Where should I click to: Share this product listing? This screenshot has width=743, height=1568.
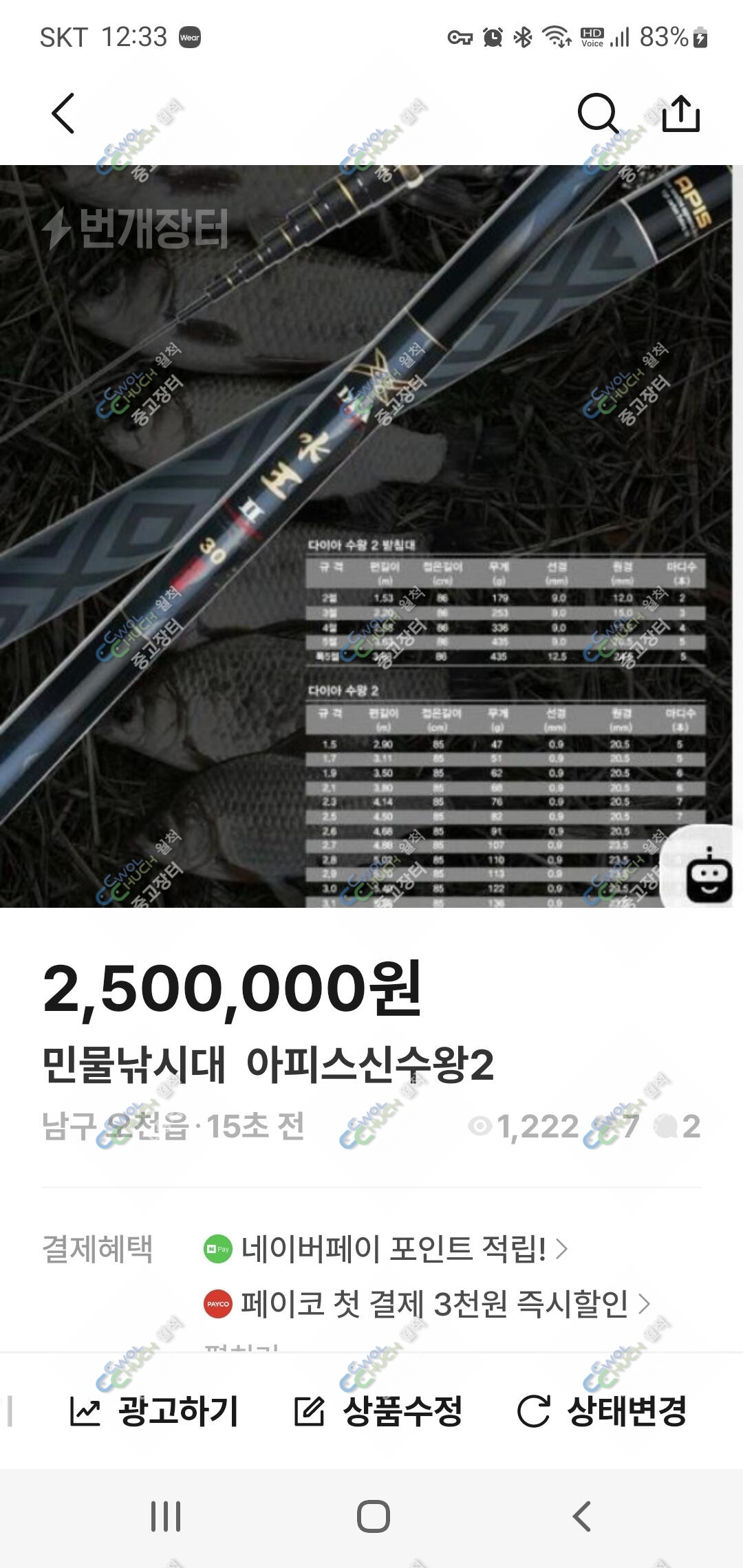[680, 113]
